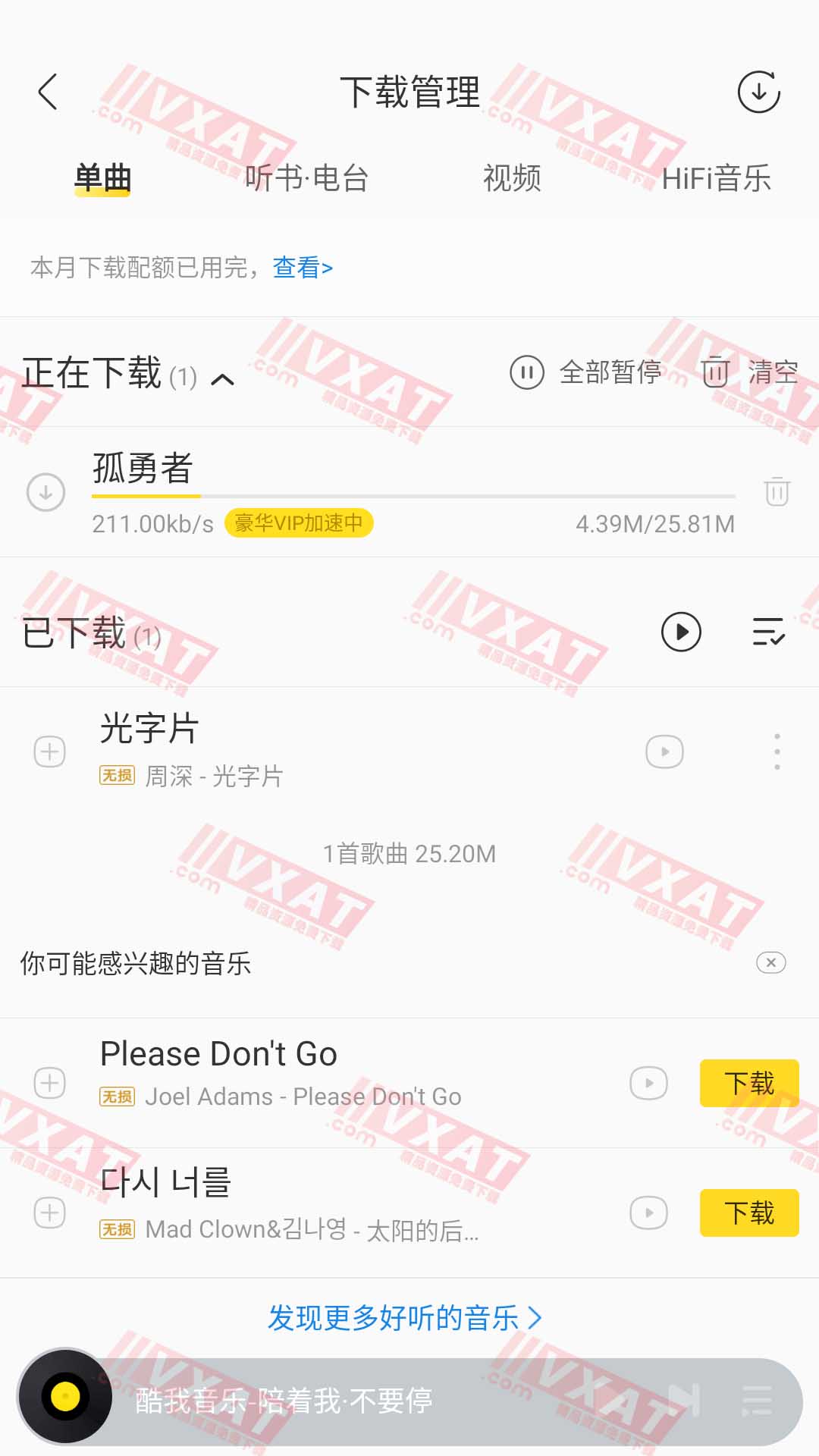The width and height of the screenshot is (819, 1456).
Task: Collapse the 正在下载 section
Action: (222, 378)
